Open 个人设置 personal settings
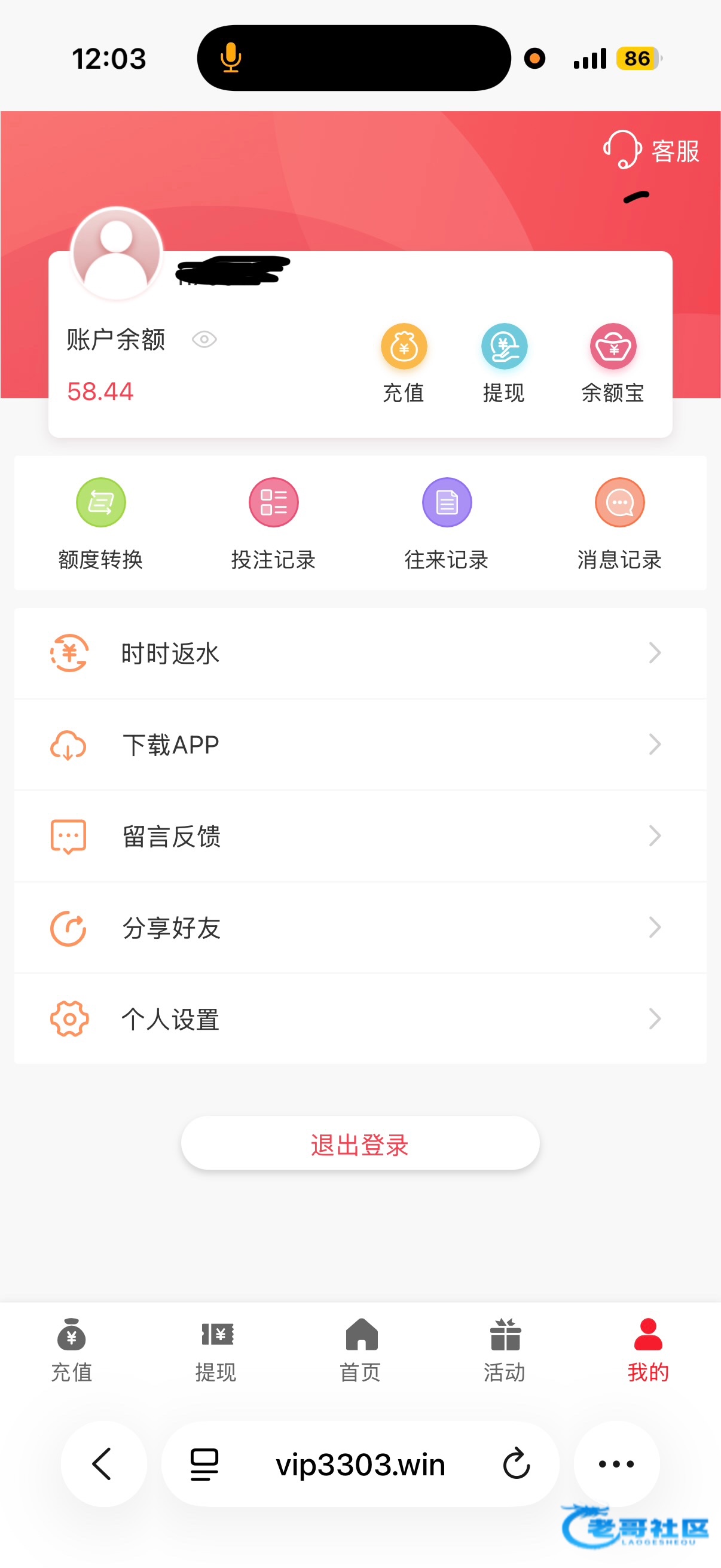The height and width of the screenshot is (1568, 721). point(360,1018)
